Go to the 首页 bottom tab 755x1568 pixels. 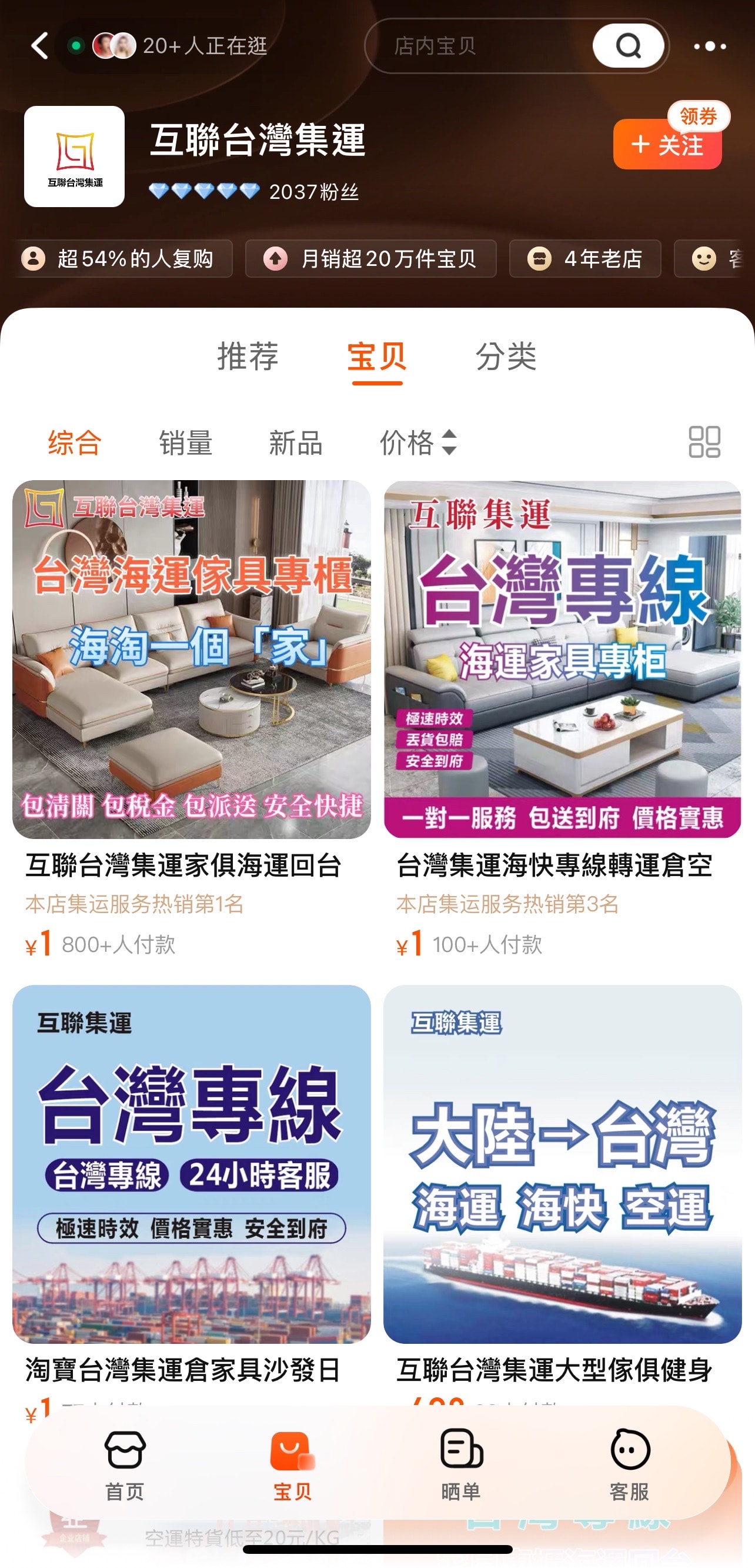[125, 1464]
